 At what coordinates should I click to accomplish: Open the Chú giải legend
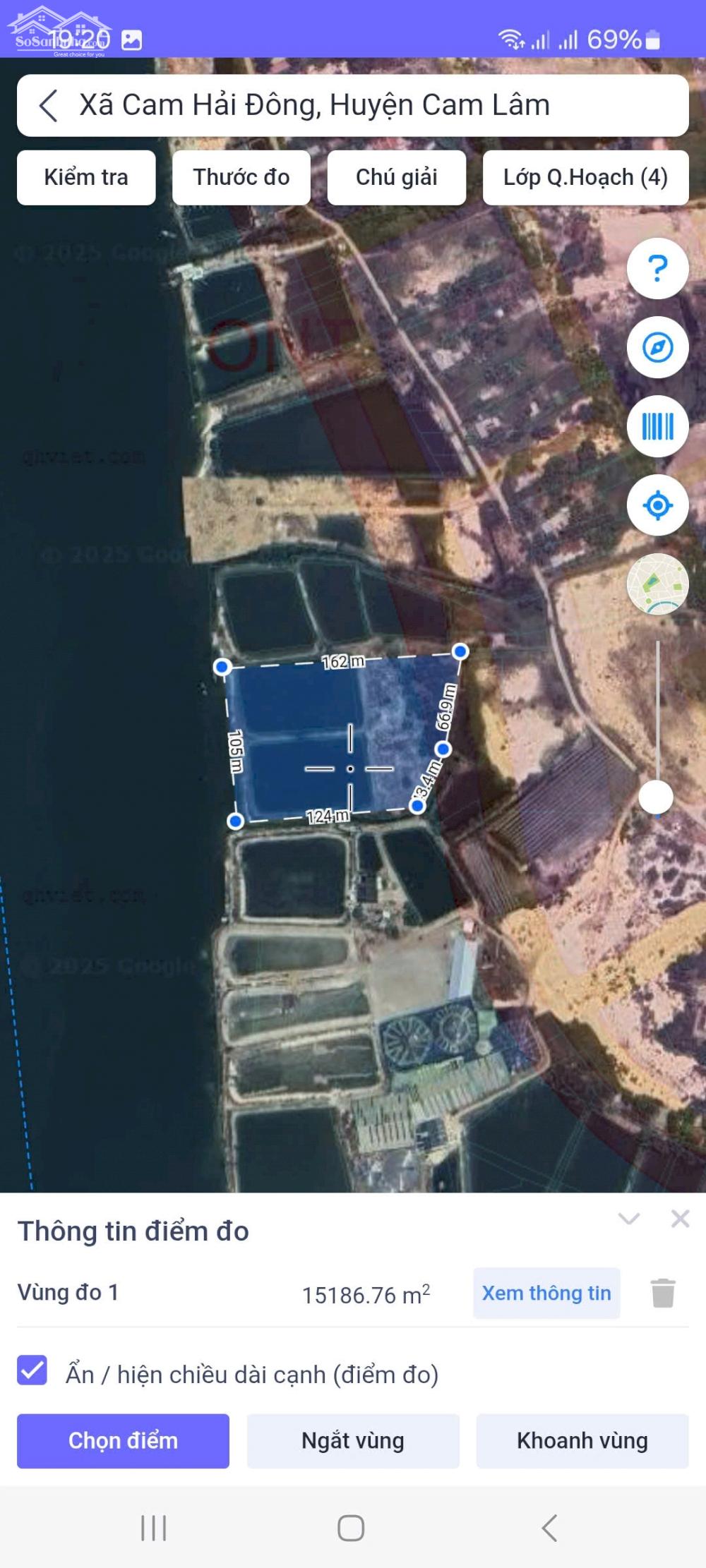pos(396,177)
